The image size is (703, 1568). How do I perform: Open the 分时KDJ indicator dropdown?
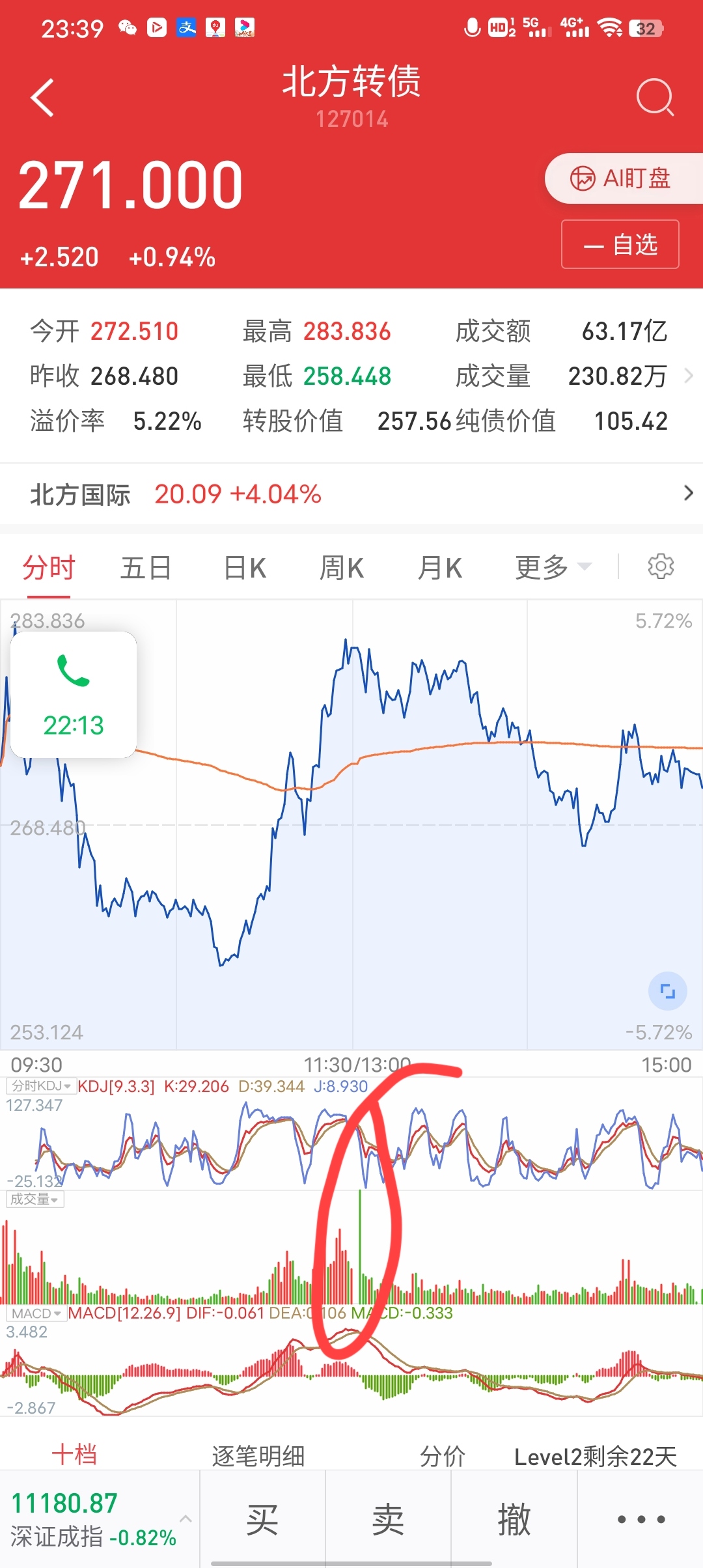42,1085
